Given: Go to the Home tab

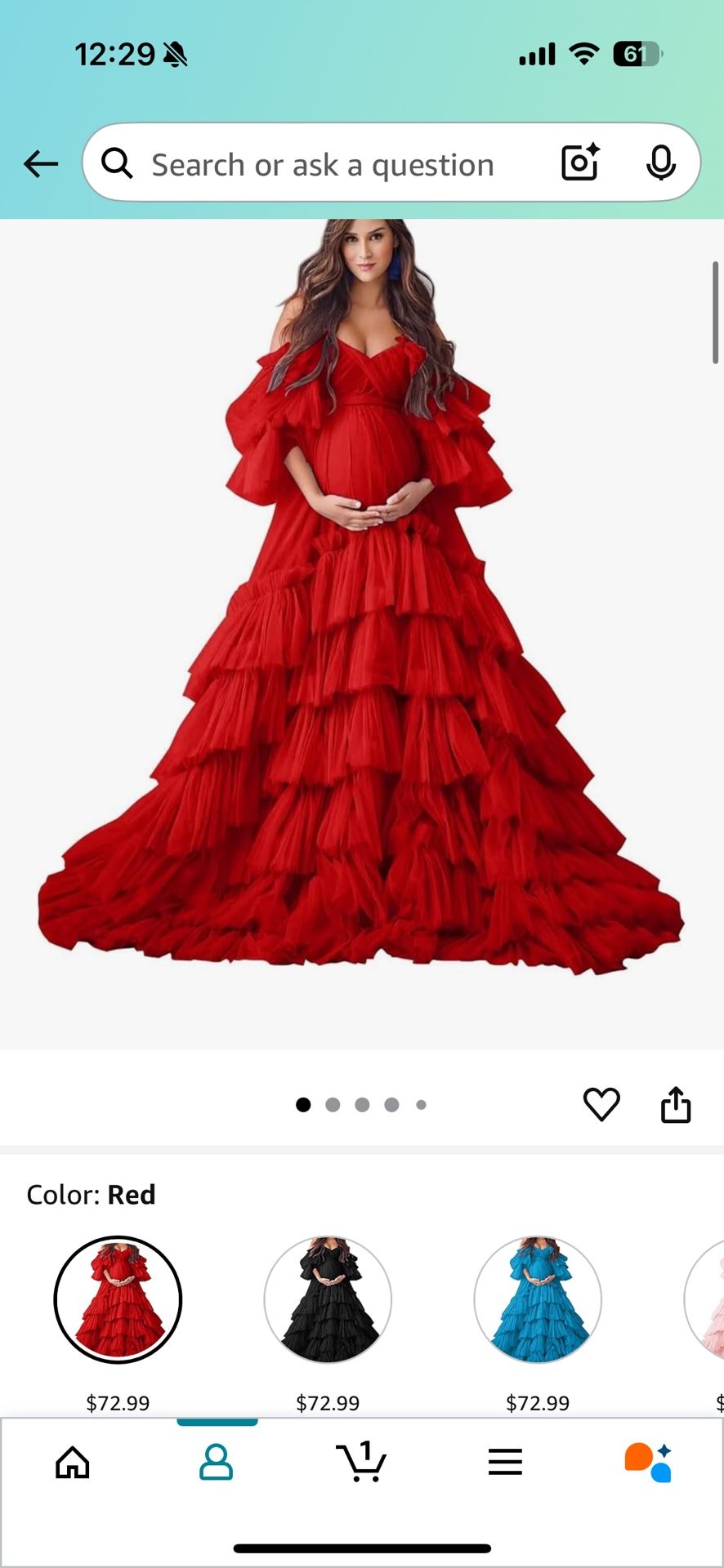Looking at the screenshot, I should [x=72, y=1462].
